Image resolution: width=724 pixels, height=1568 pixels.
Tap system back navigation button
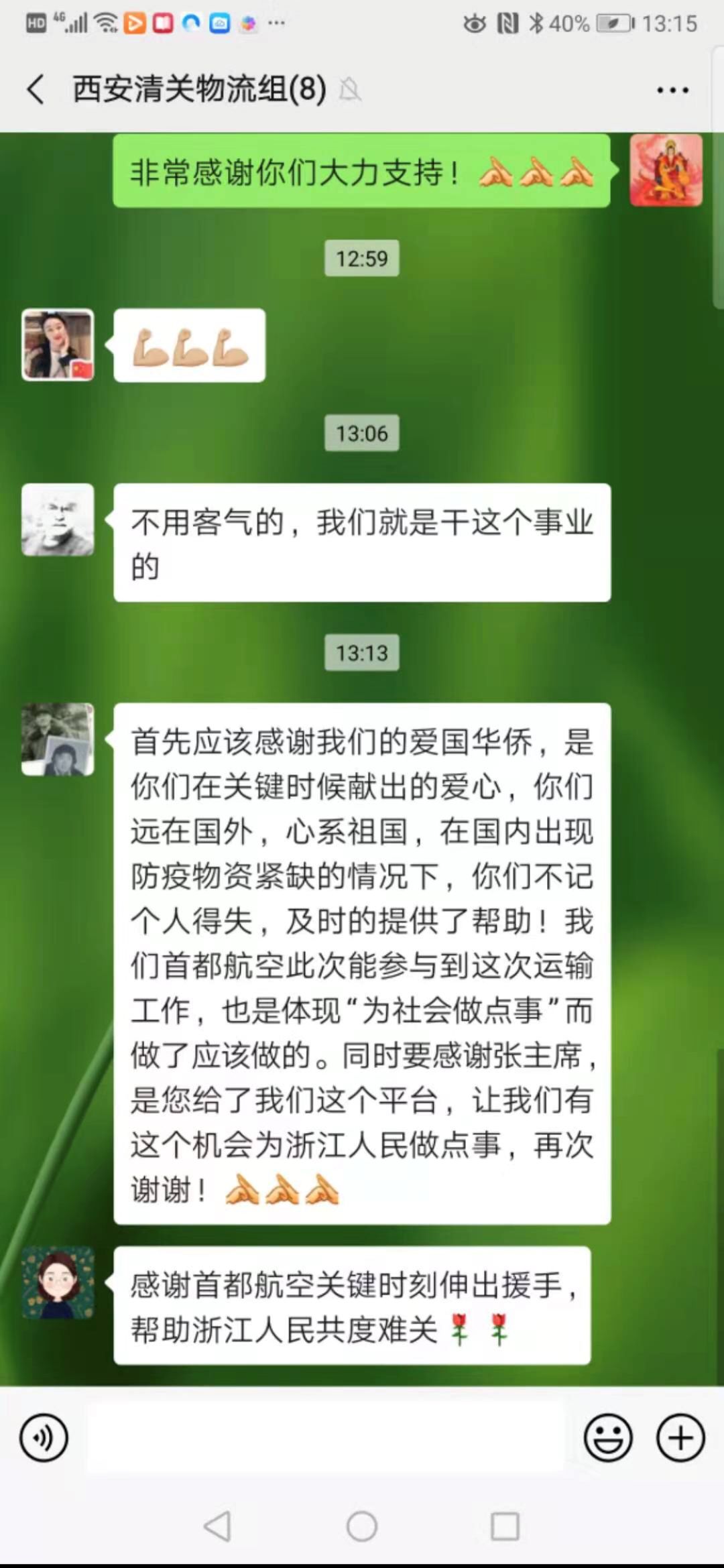coord(218,1526)
